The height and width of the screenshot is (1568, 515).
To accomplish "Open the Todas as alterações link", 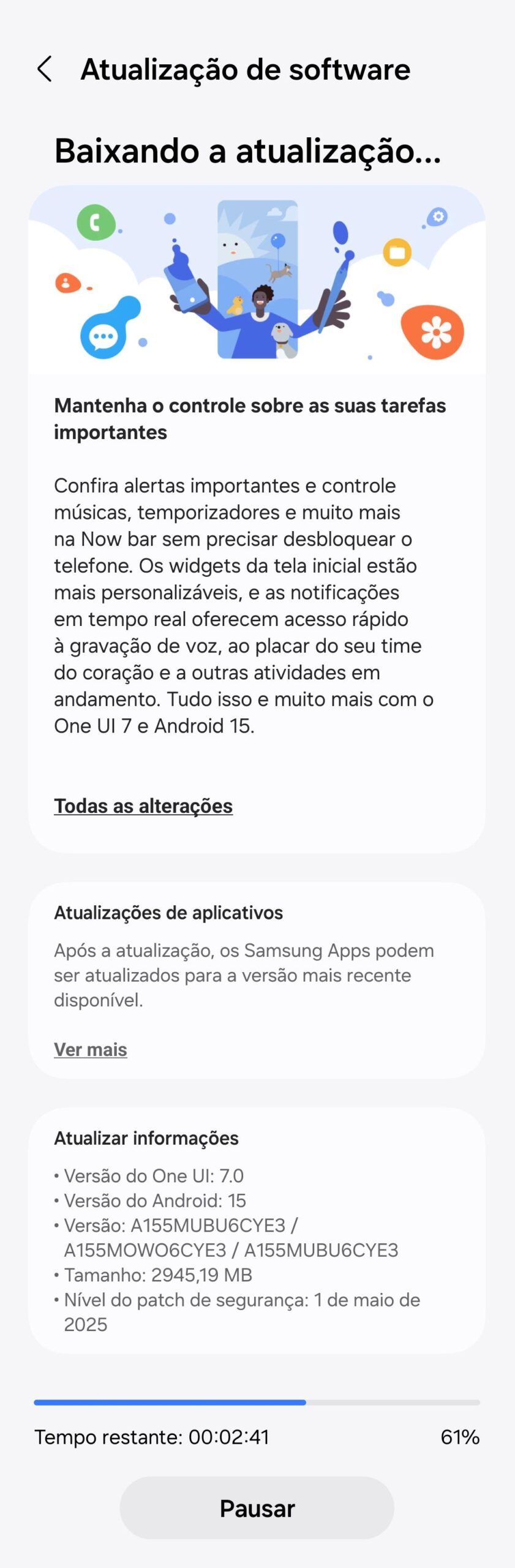I will pos(143,806).
